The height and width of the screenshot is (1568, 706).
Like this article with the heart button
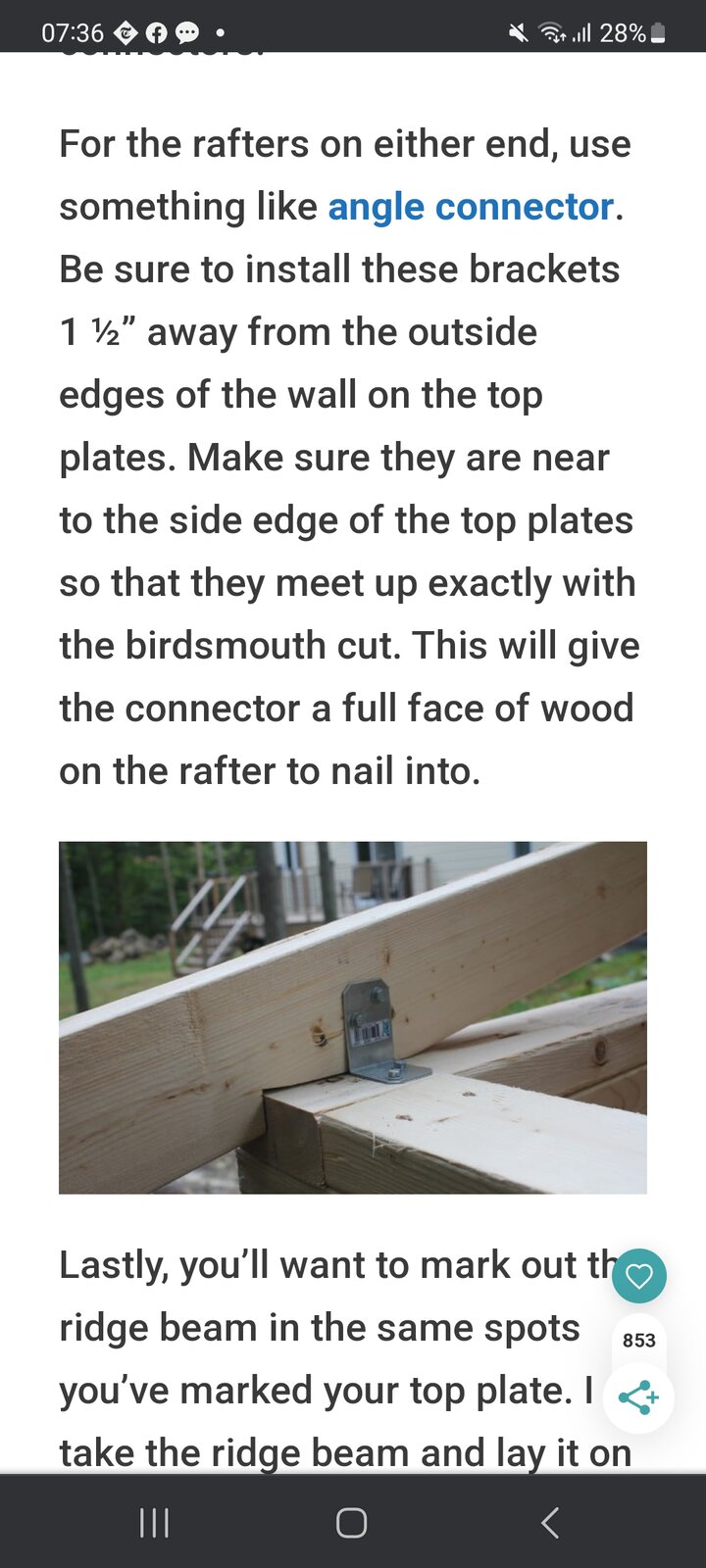click(x=639, y=1276)
